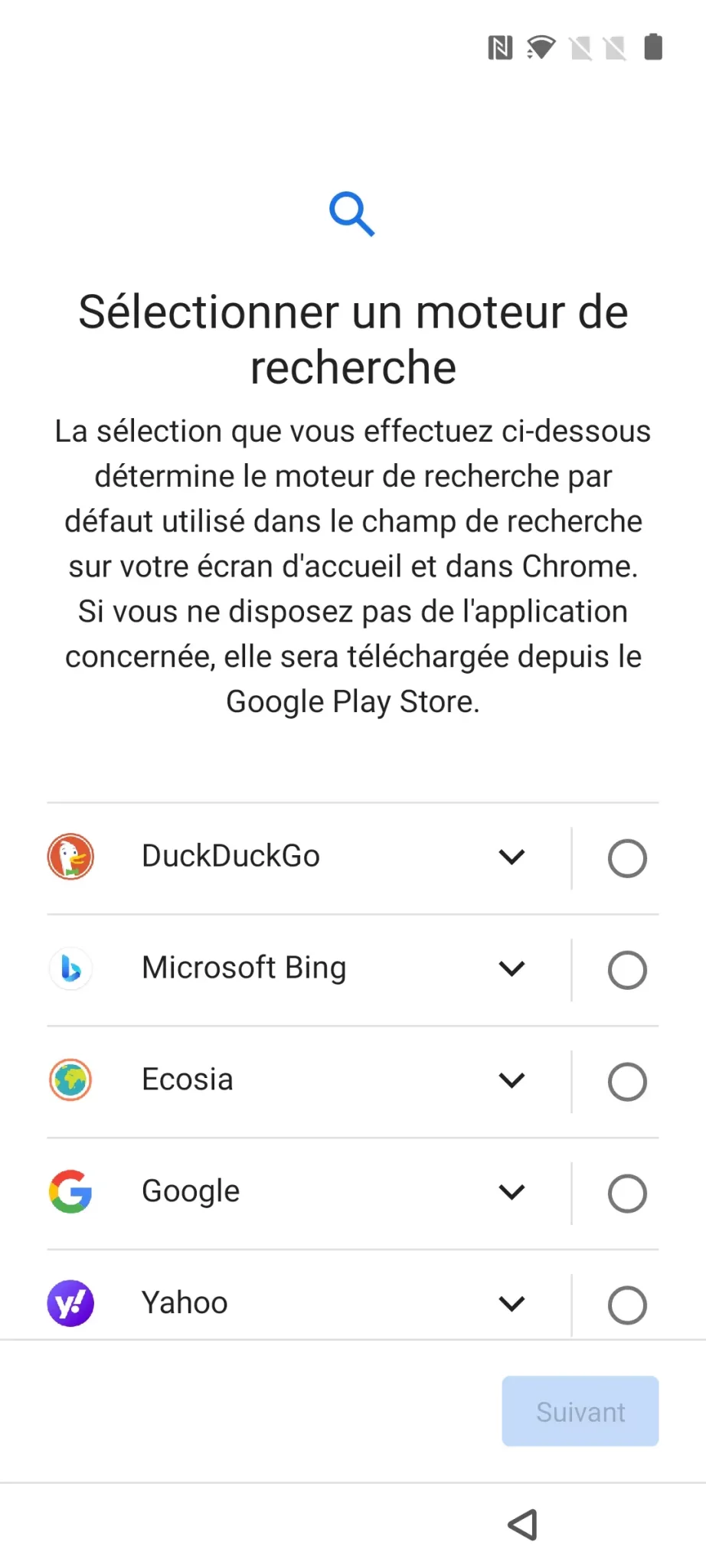Select Yahoo radio button
The width and height of the screenshot is (706, 1568).
pos(626,1305)
